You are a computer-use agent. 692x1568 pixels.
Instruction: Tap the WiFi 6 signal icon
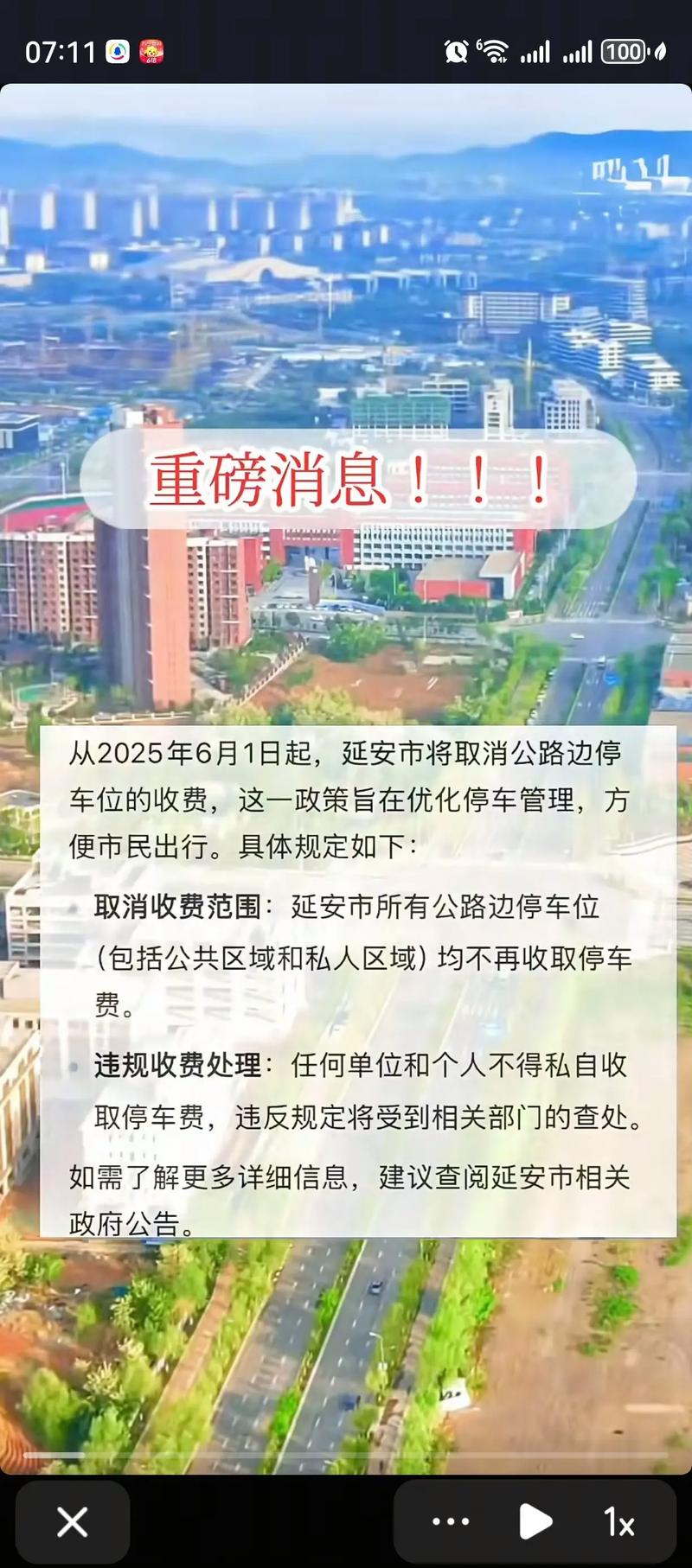tap(493, 50)
